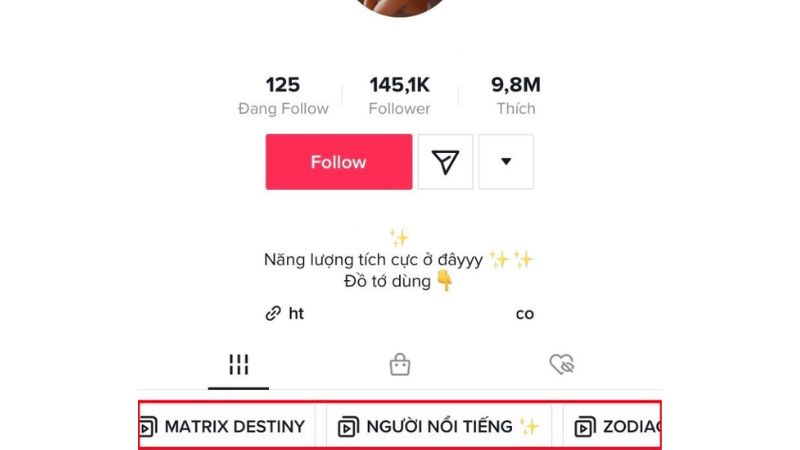This screenshot has width=800, height=450.
Task: View the 125 Đang Follow list
Action: pos(283,96)
